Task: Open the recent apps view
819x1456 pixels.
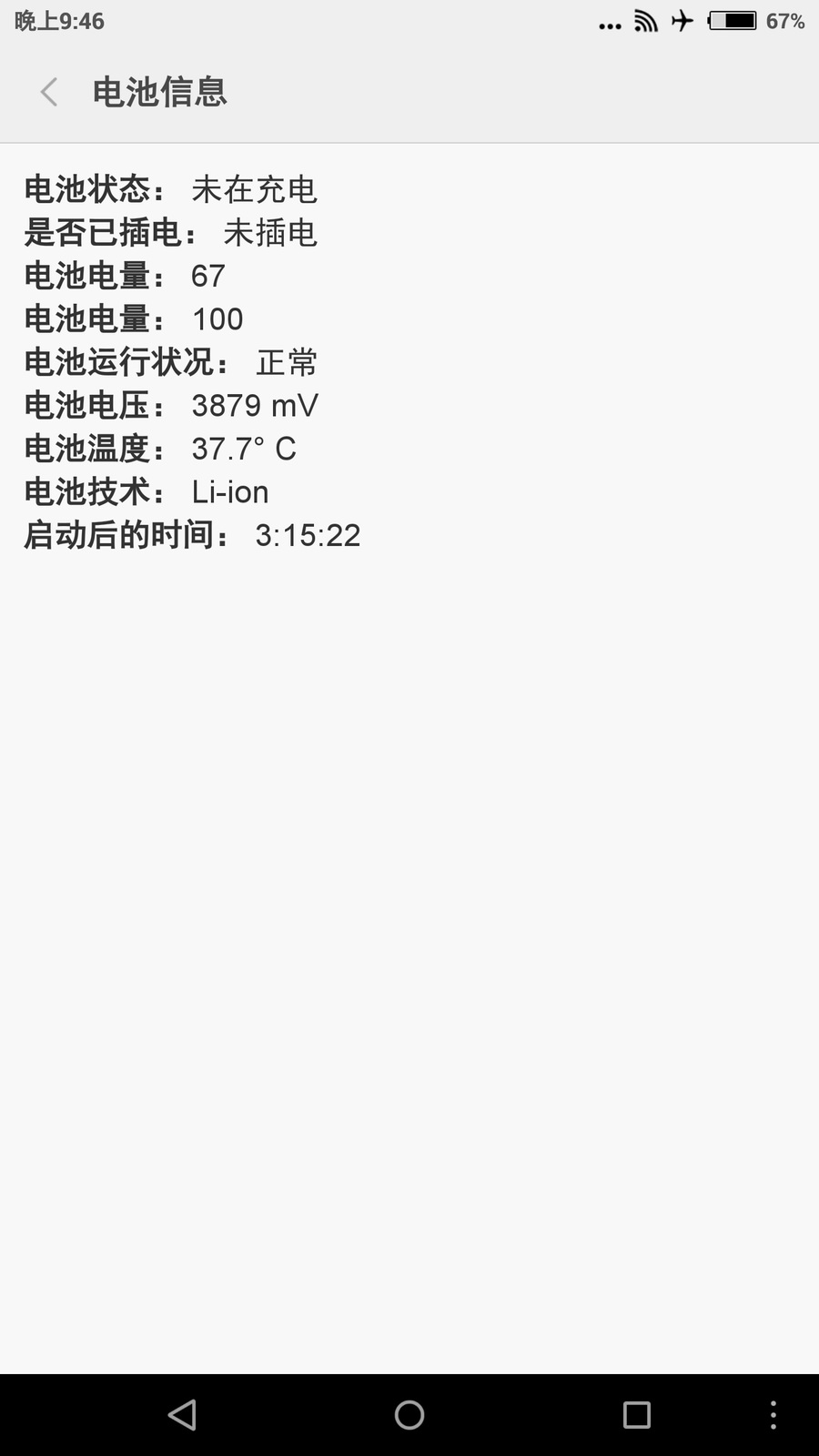Action: (x=636, y=1414)
